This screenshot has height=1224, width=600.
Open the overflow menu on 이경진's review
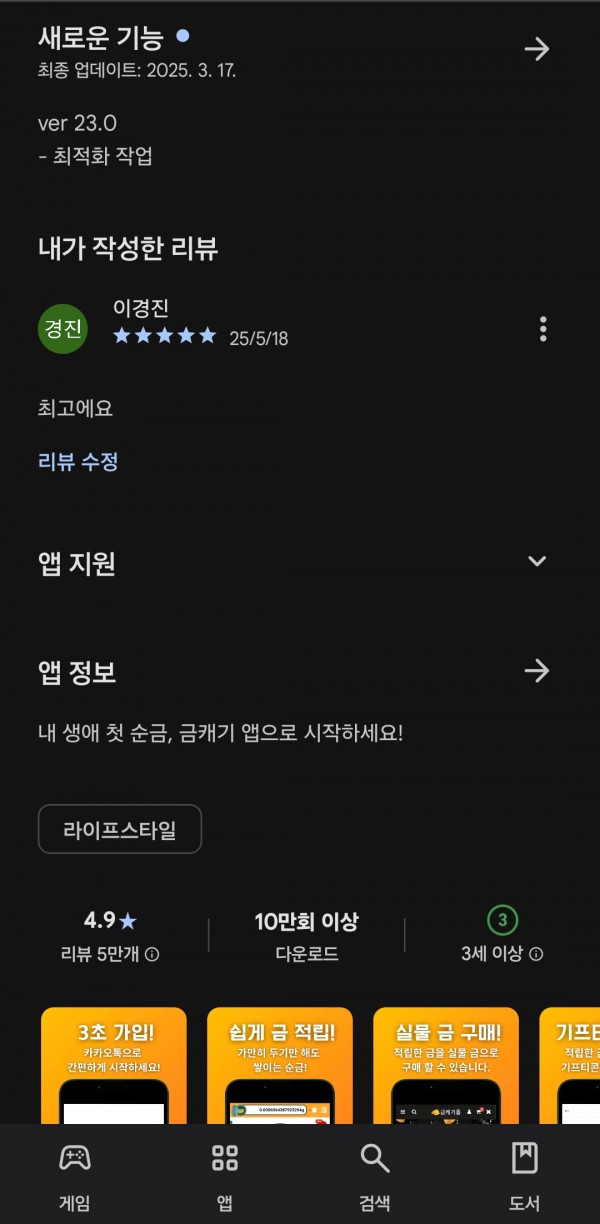point(543,329)
